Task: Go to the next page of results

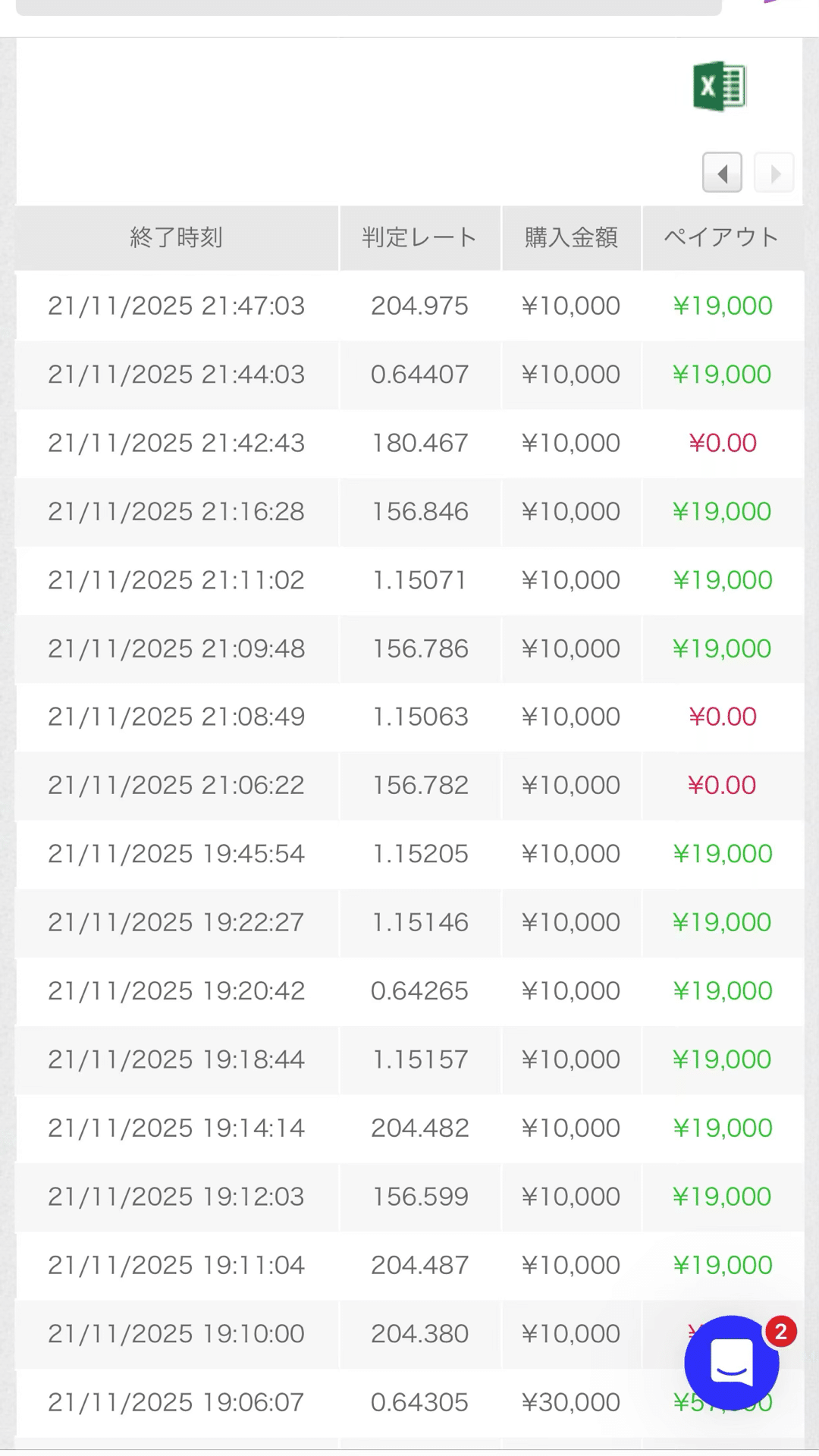Action: [x=774, y=173]
